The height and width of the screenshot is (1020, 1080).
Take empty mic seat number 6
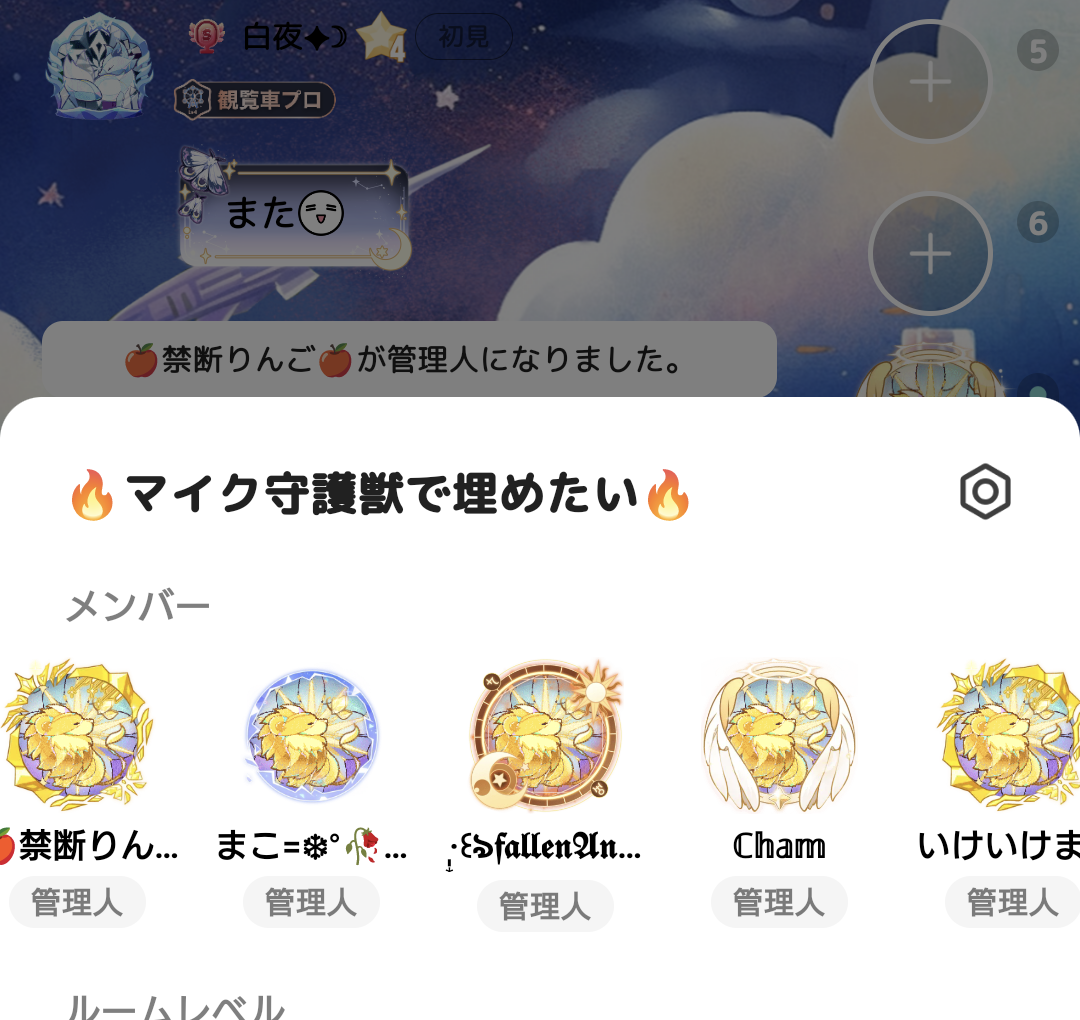coord(930,254)
